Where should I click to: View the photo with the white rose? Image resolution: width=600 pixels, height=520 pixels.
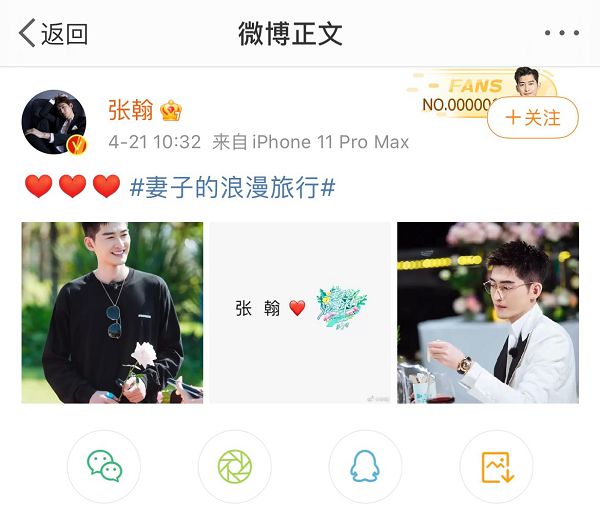click(112, 312)
